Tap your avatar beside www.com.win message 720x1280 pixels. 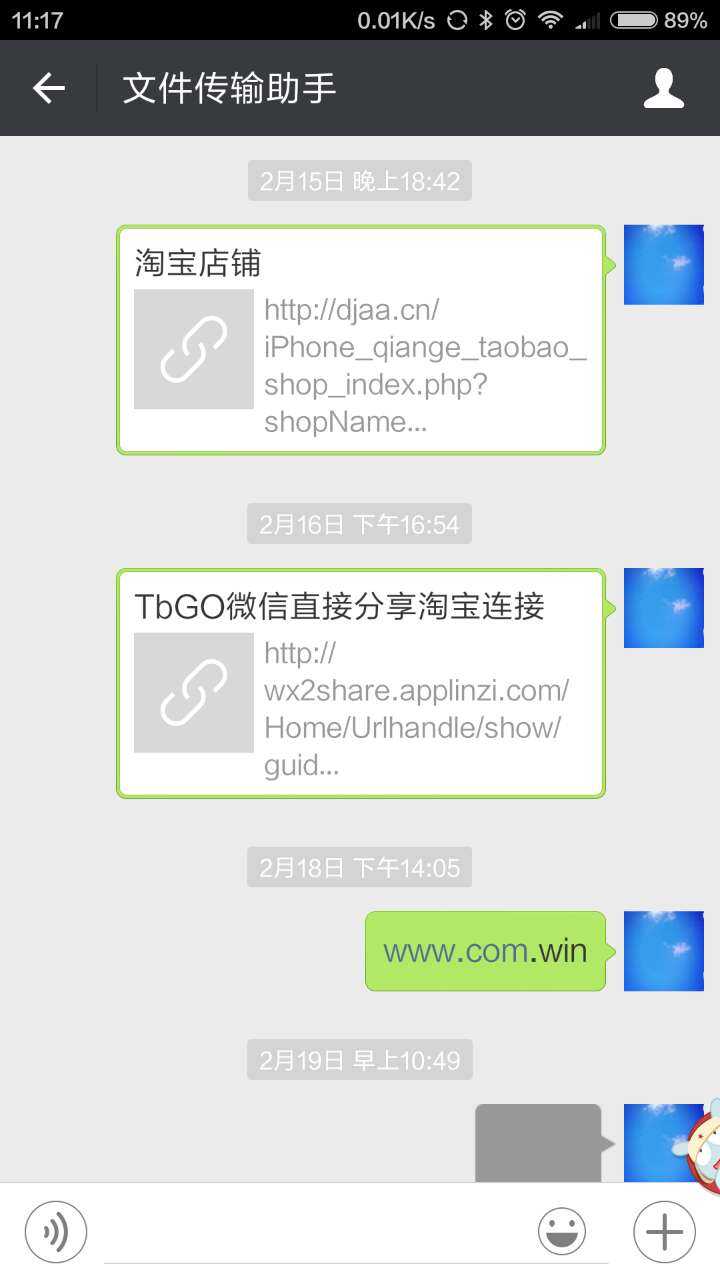(x=663, y=950)
